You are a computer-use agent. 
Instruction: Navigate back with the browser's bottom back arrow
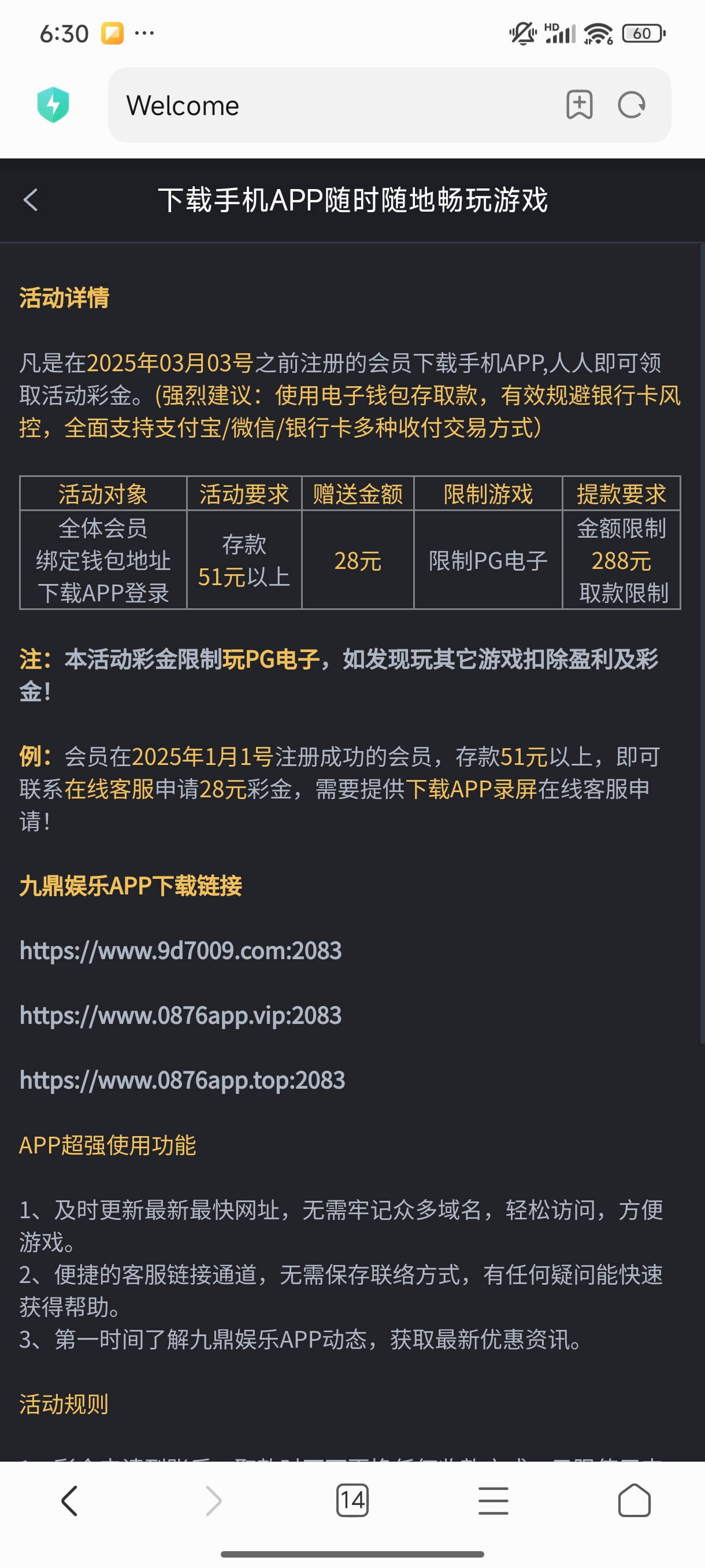pyautogui.click(x=70, y=1500)
